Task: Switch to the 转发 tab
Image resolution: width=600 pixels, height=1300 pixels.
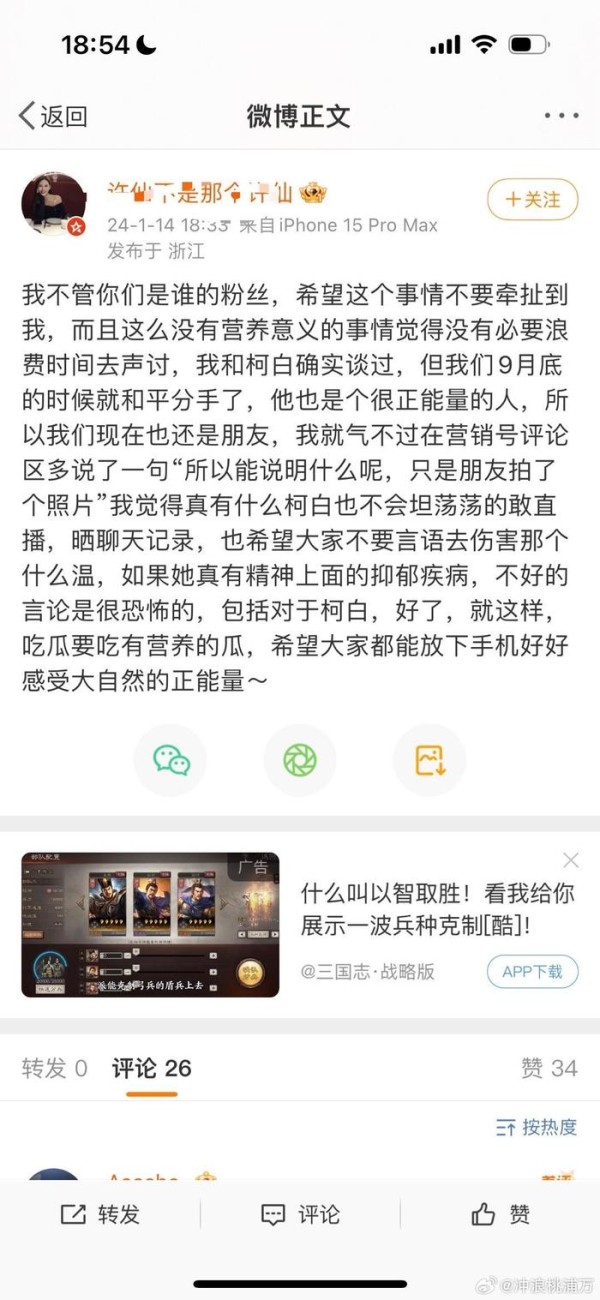Action: pyautogui.click(x=54, y=1068)
